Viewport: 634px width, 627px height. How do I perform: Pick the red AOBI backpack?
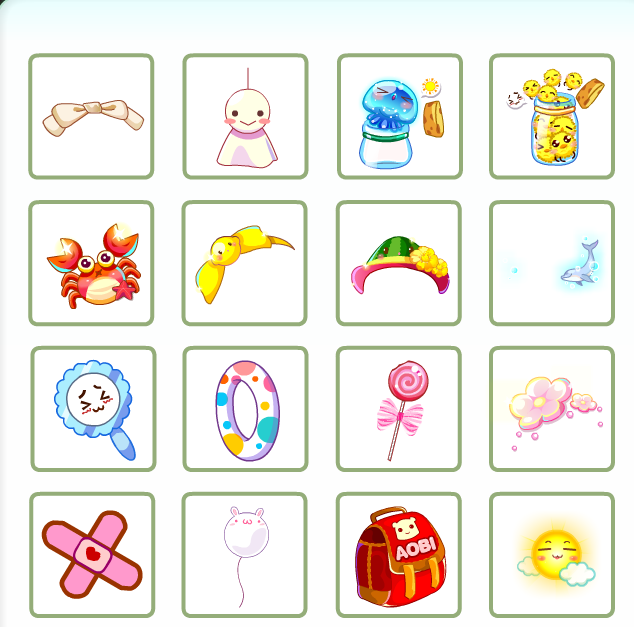tap(399, 556)
